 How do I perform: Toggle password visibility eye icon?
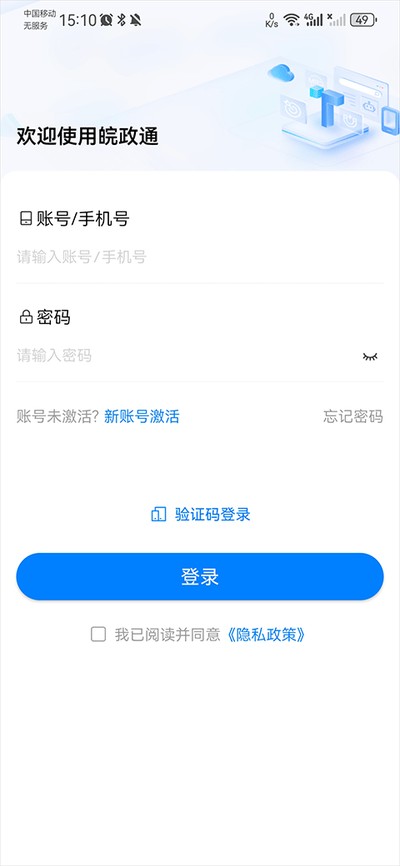click(370, 356)
